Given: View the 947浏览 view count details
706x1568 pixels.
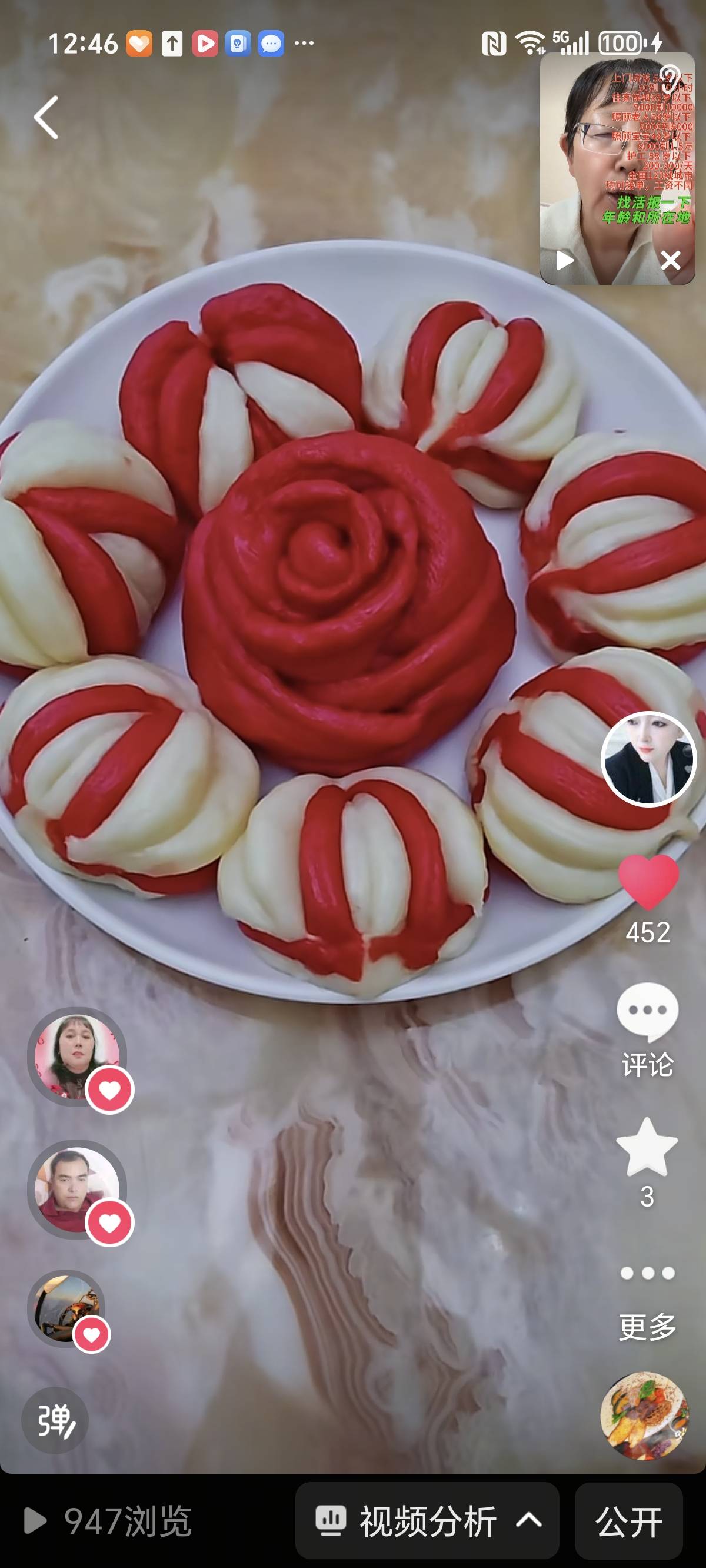Looking at the screenshot, I should pyautogui.click(x=108, y=1521).
